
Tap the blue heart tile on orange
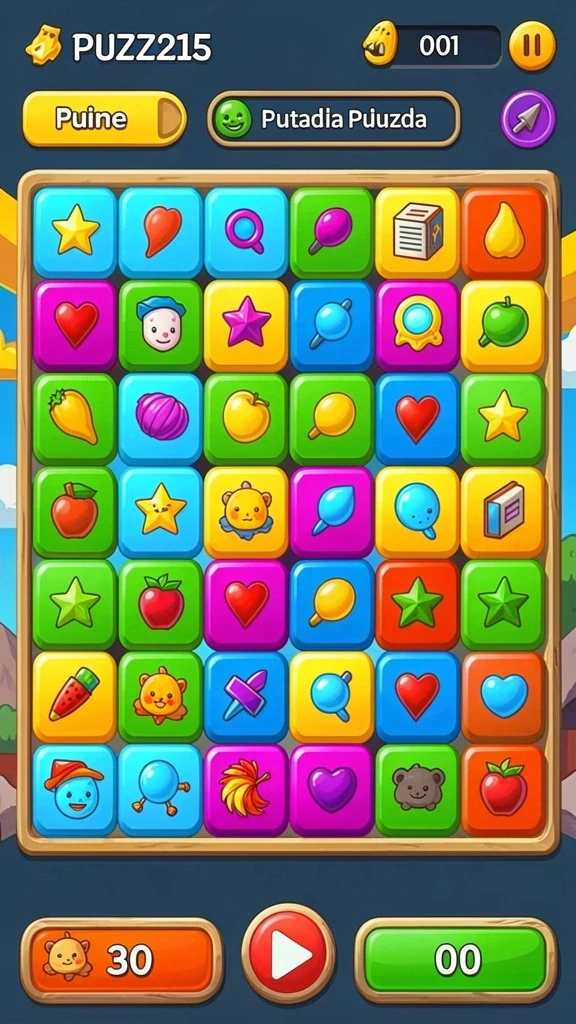(504, 696)
